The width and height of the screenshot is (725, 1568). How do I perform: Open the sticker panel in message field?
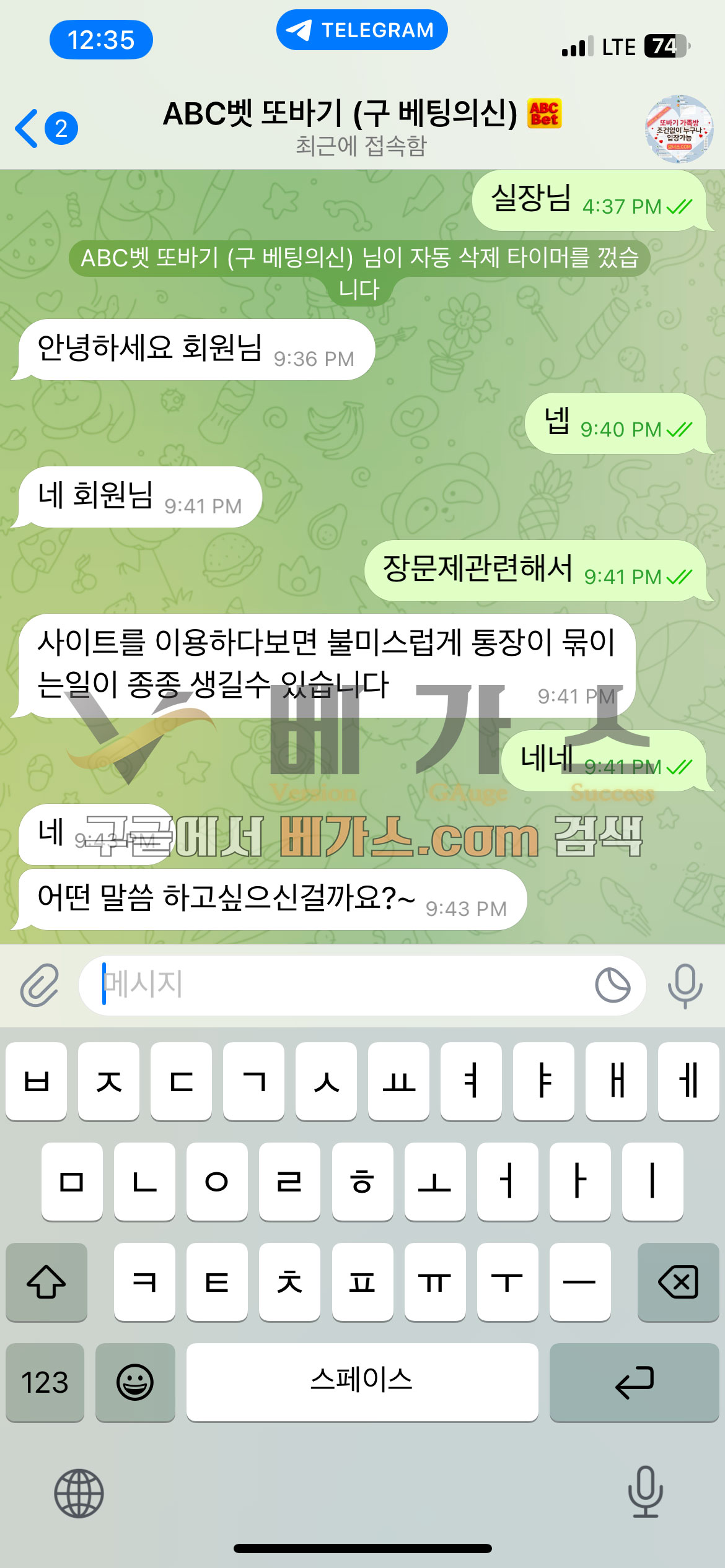click(612, 985)
